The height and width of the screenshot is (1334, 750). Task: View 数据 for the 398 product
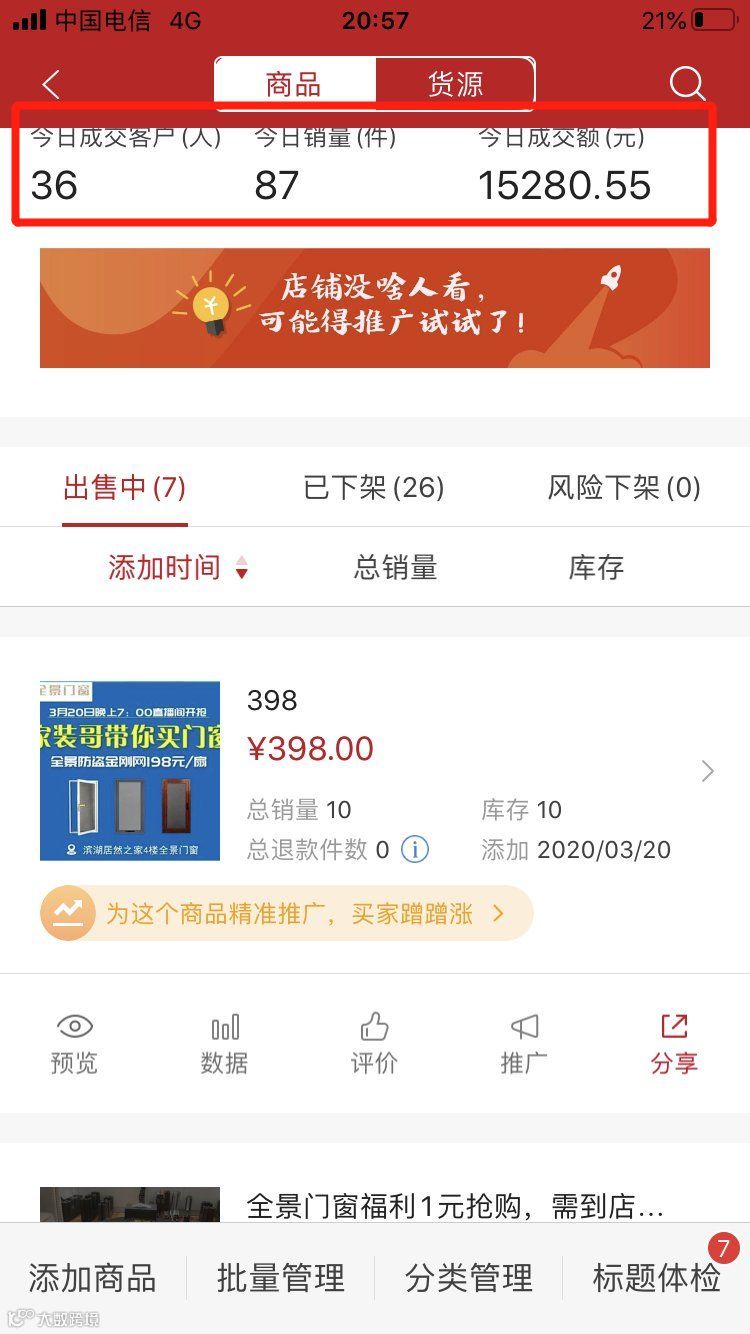coord(224,1043)
